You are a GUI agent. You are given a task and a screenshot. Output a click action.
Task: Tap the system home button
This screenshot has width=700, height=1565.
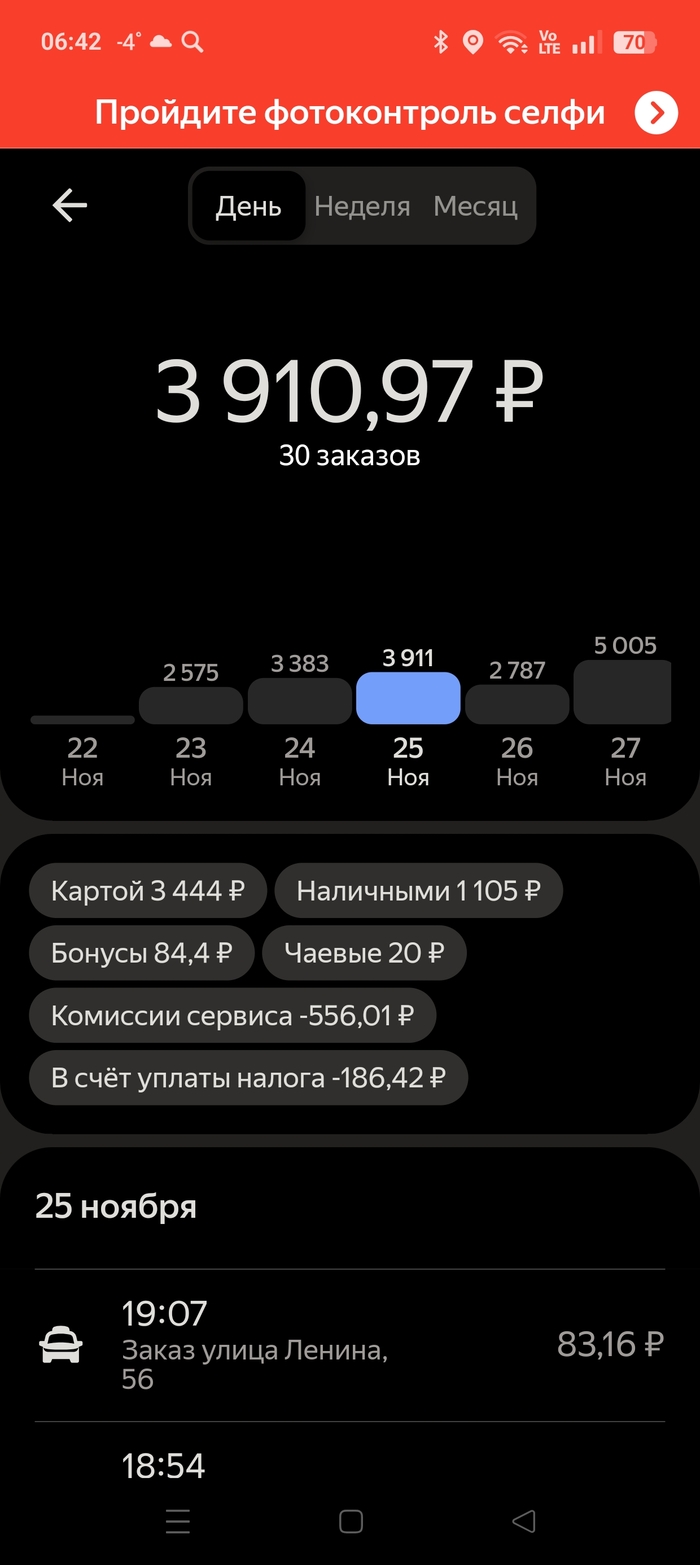350,1521
